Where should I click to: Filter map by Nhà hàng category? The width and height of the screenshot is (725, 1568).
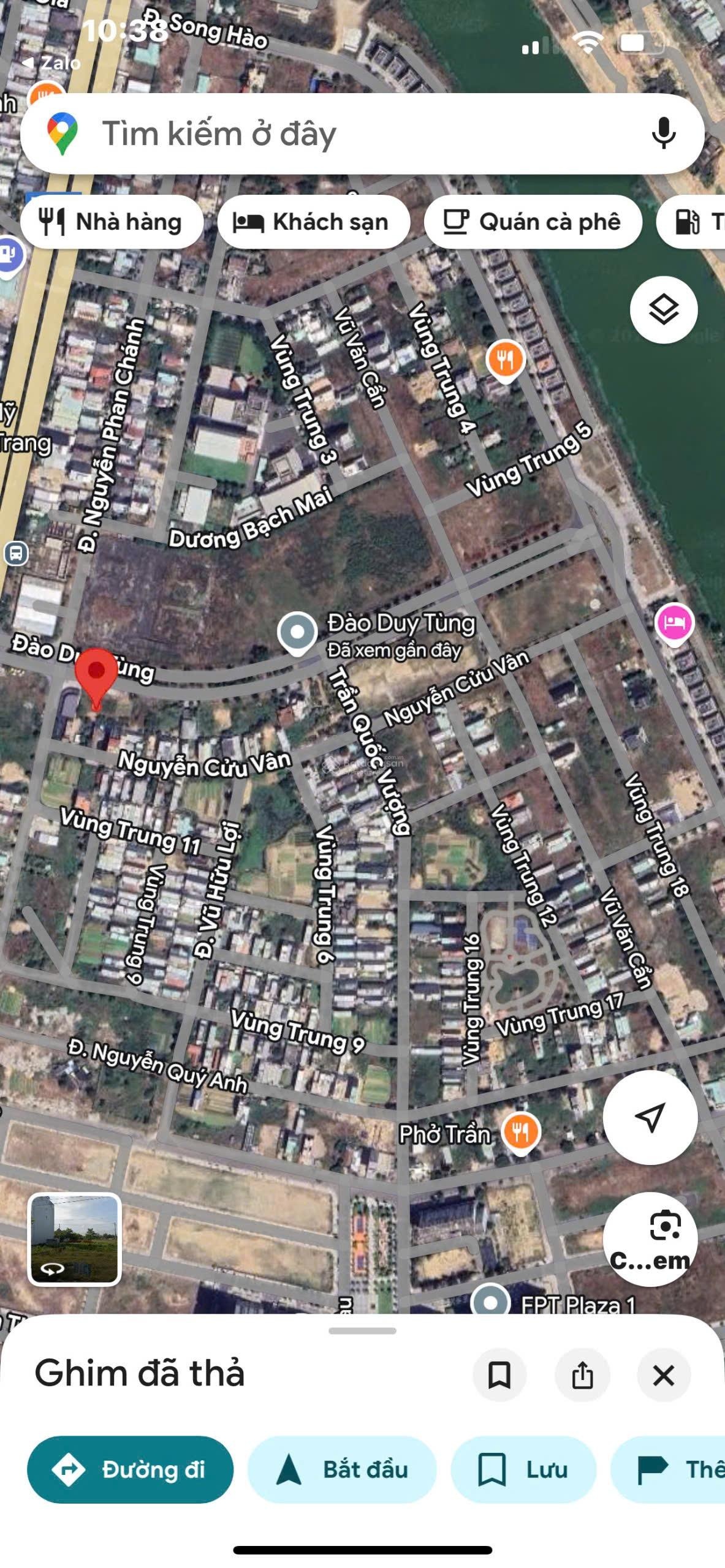[113, 222]
